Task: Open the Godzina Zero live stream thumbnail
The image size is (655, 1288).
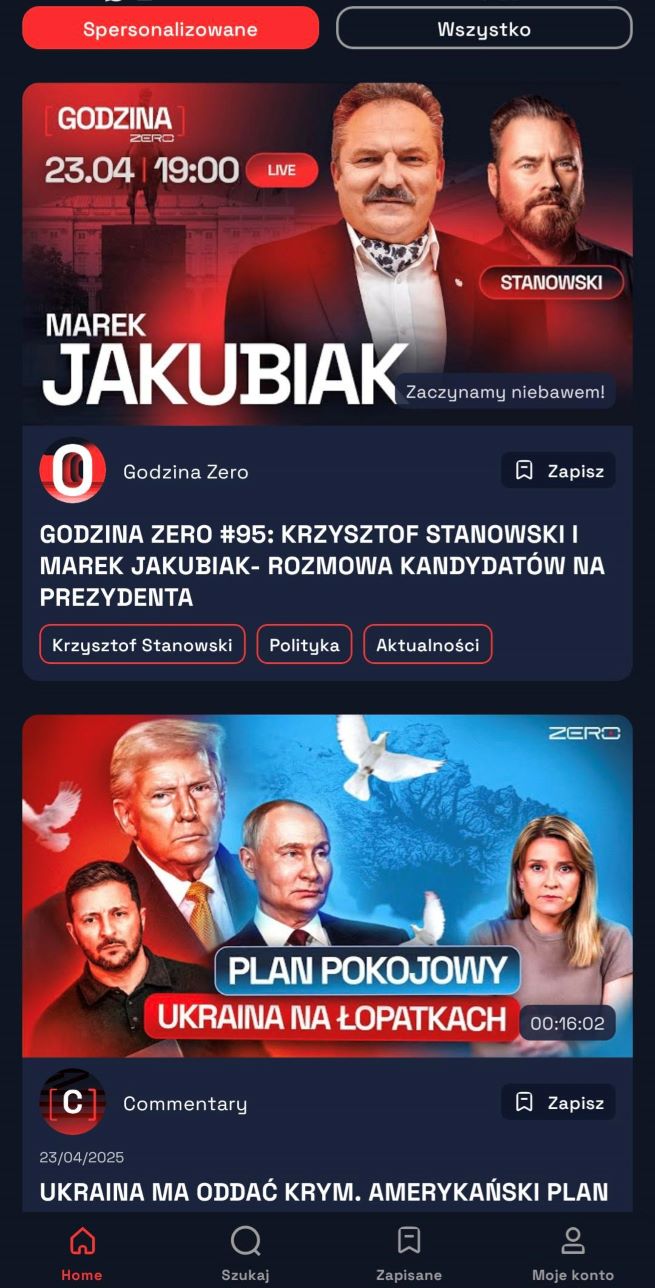Action: (327, 254)
